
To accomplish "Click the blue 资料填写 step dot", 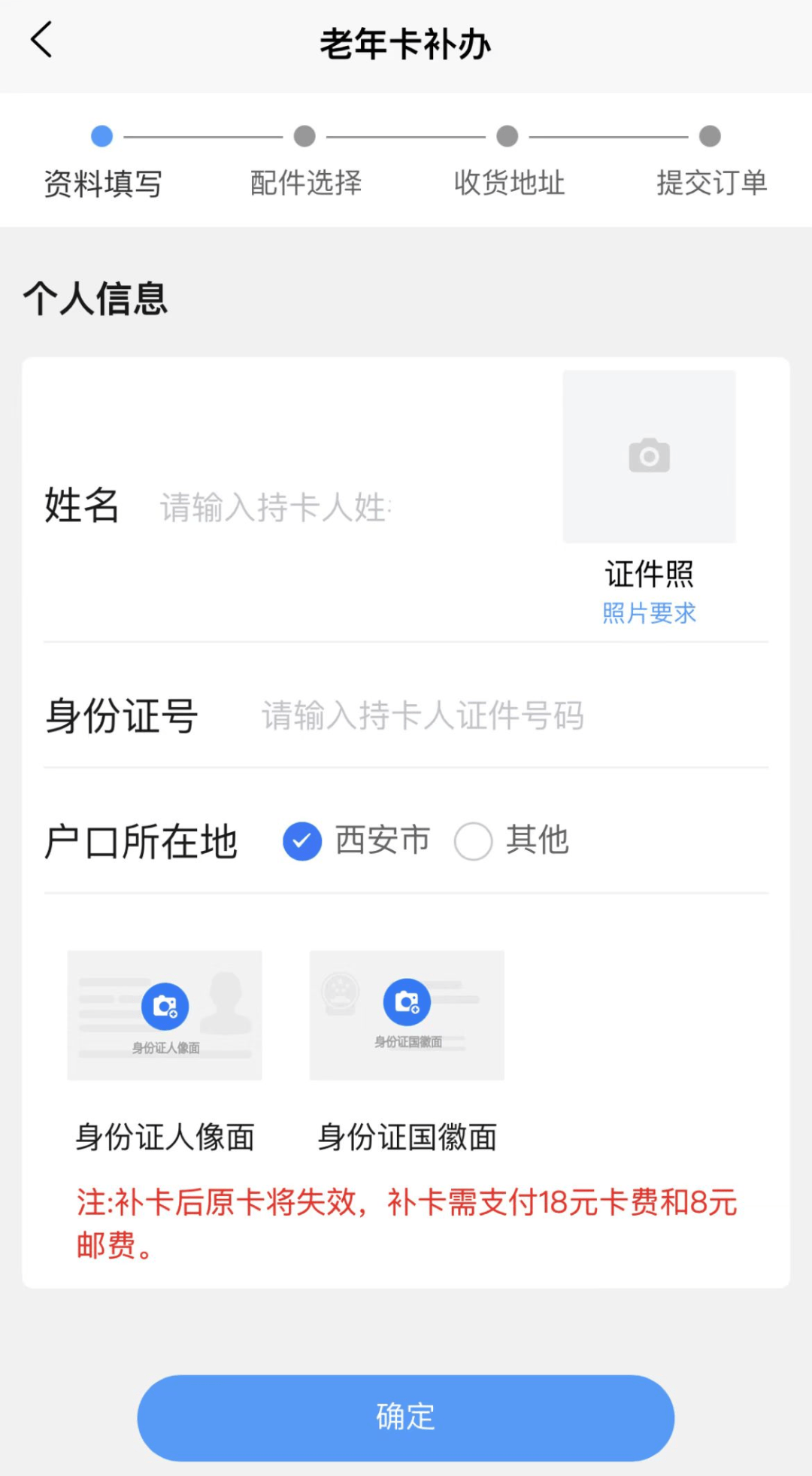I will coord(102,136).
